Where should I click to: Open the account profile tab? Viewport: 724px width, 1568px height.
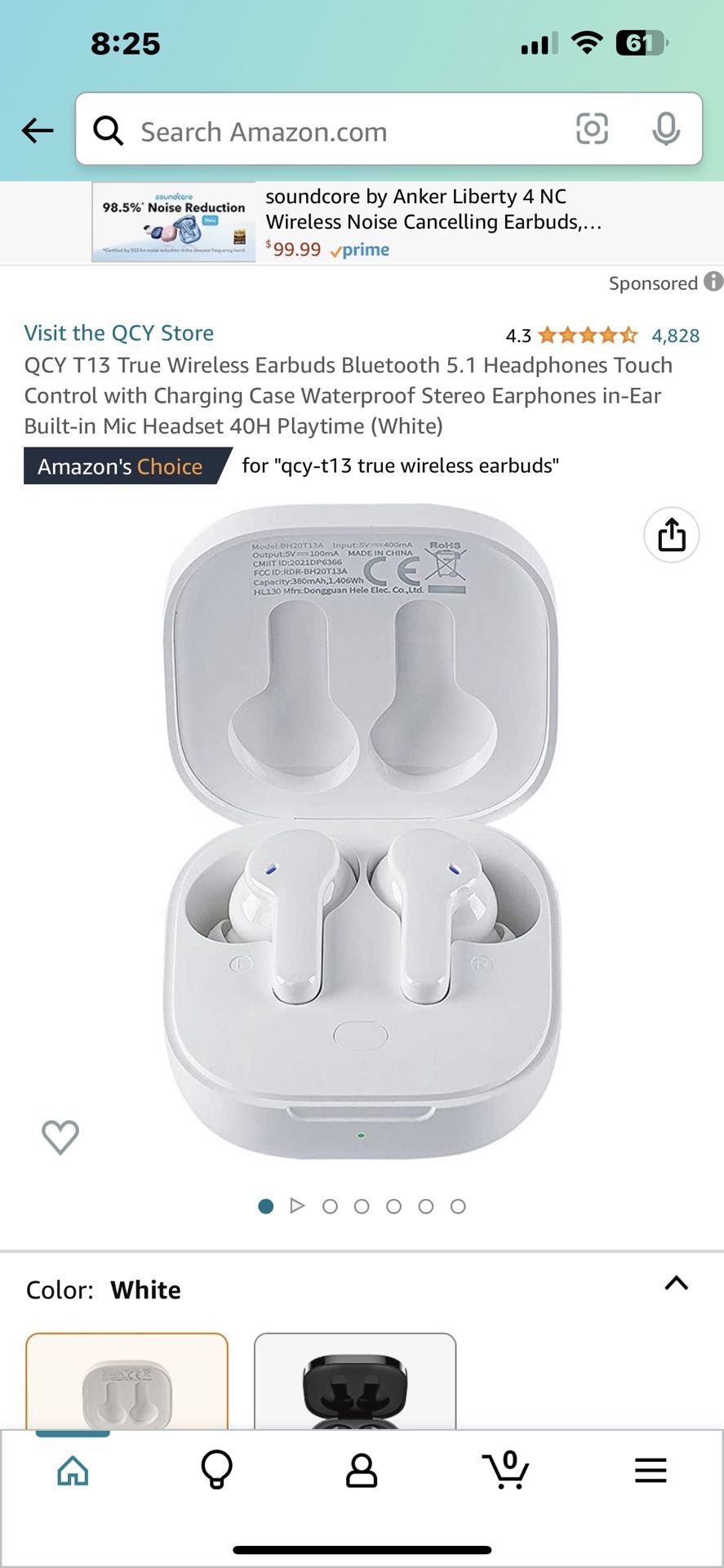point(362,1471)
